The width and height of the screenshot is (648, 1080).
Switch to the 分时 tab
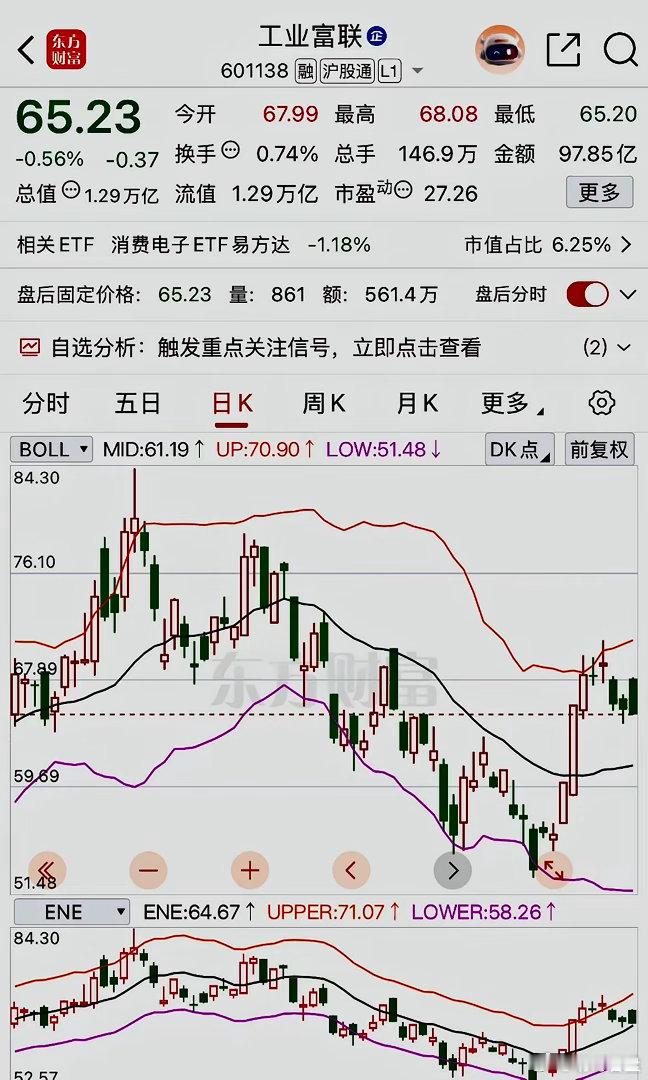(x=45, y=403)
